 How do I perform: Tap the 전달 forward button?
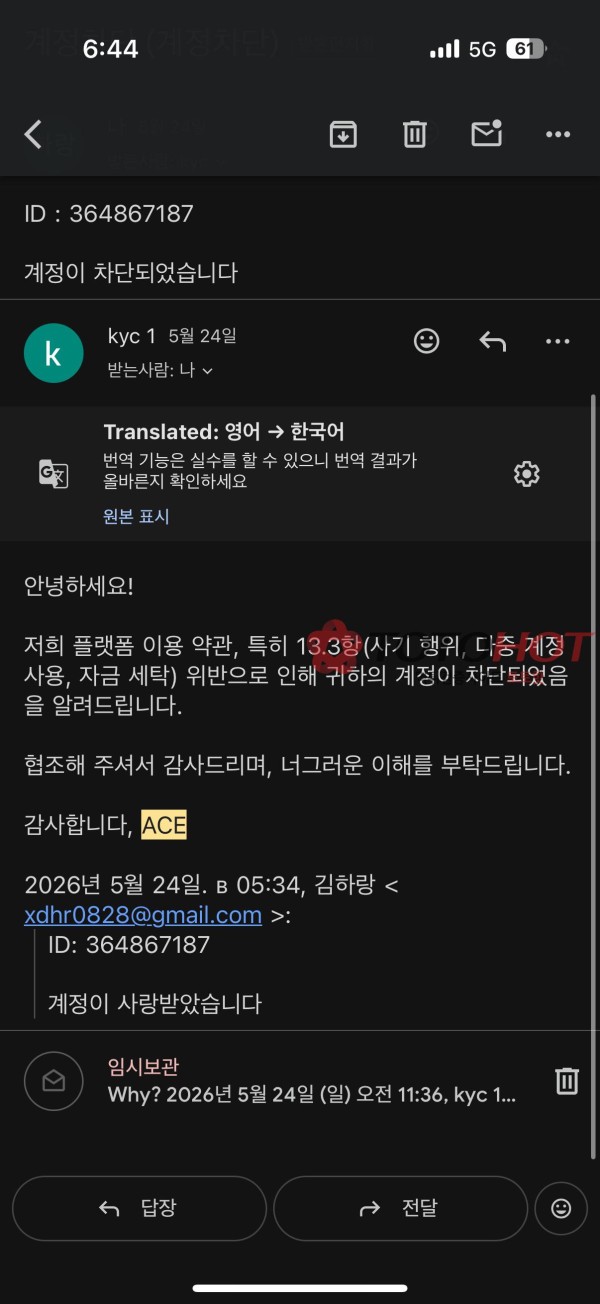click(400, 1208)
